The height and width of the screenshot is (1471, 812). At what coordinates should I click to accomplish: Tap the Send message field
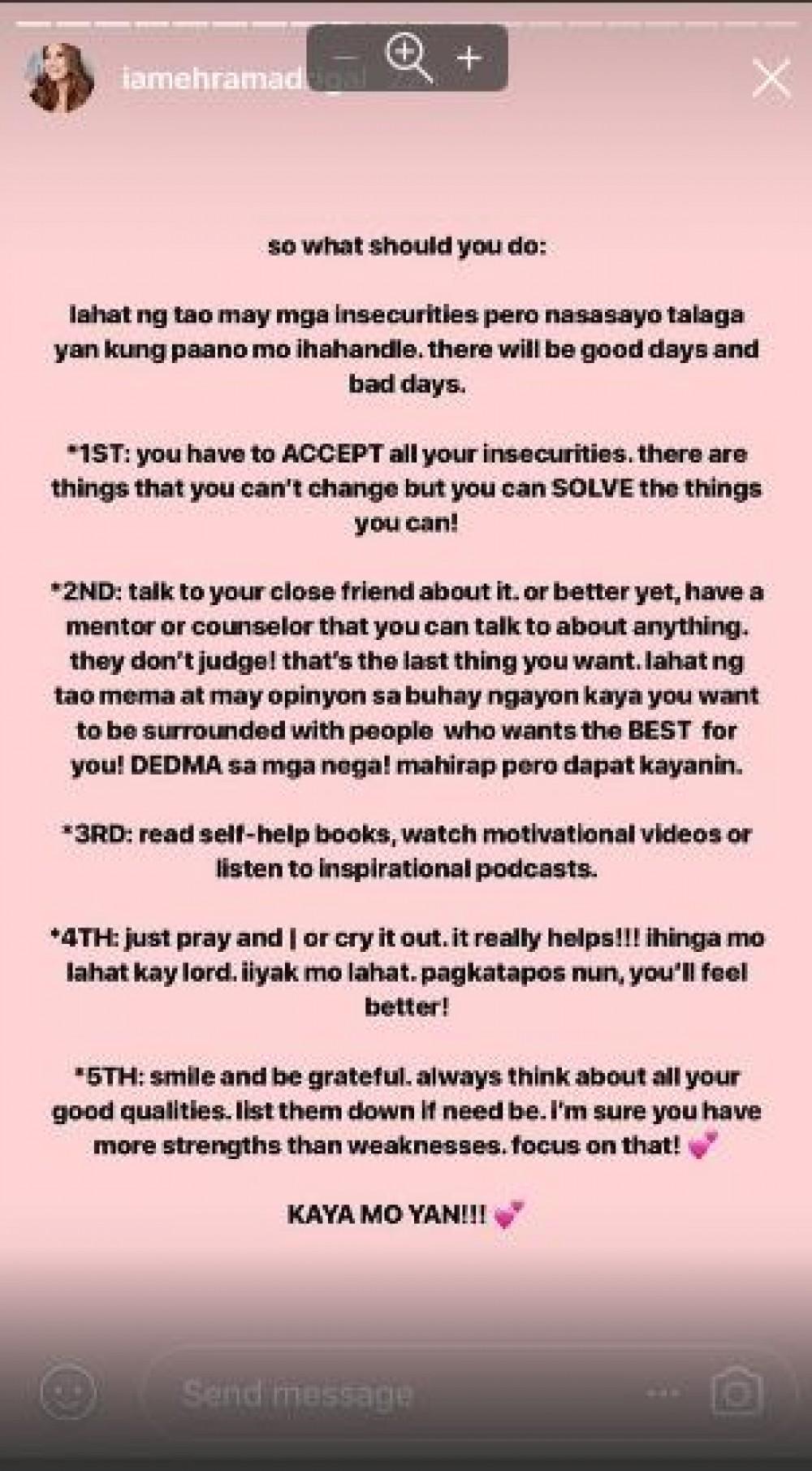[x=390, y=1394]
